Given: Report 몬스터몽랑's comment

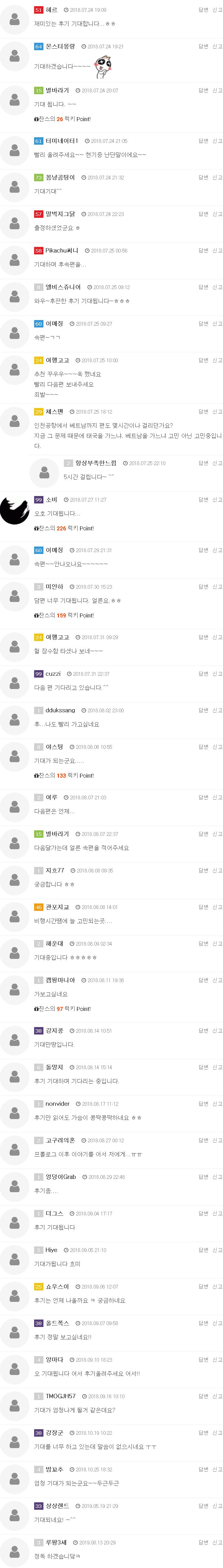Looking at the screenshot, I should point(217,46).
